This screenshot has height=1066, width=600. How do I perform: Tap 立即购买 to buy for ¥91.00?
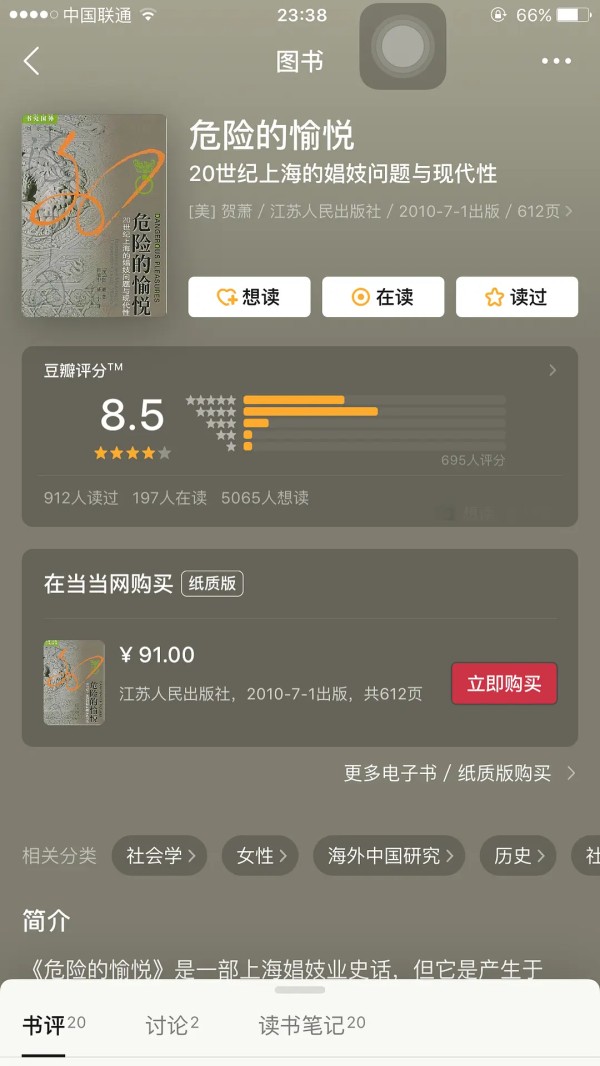click(504, 684)
